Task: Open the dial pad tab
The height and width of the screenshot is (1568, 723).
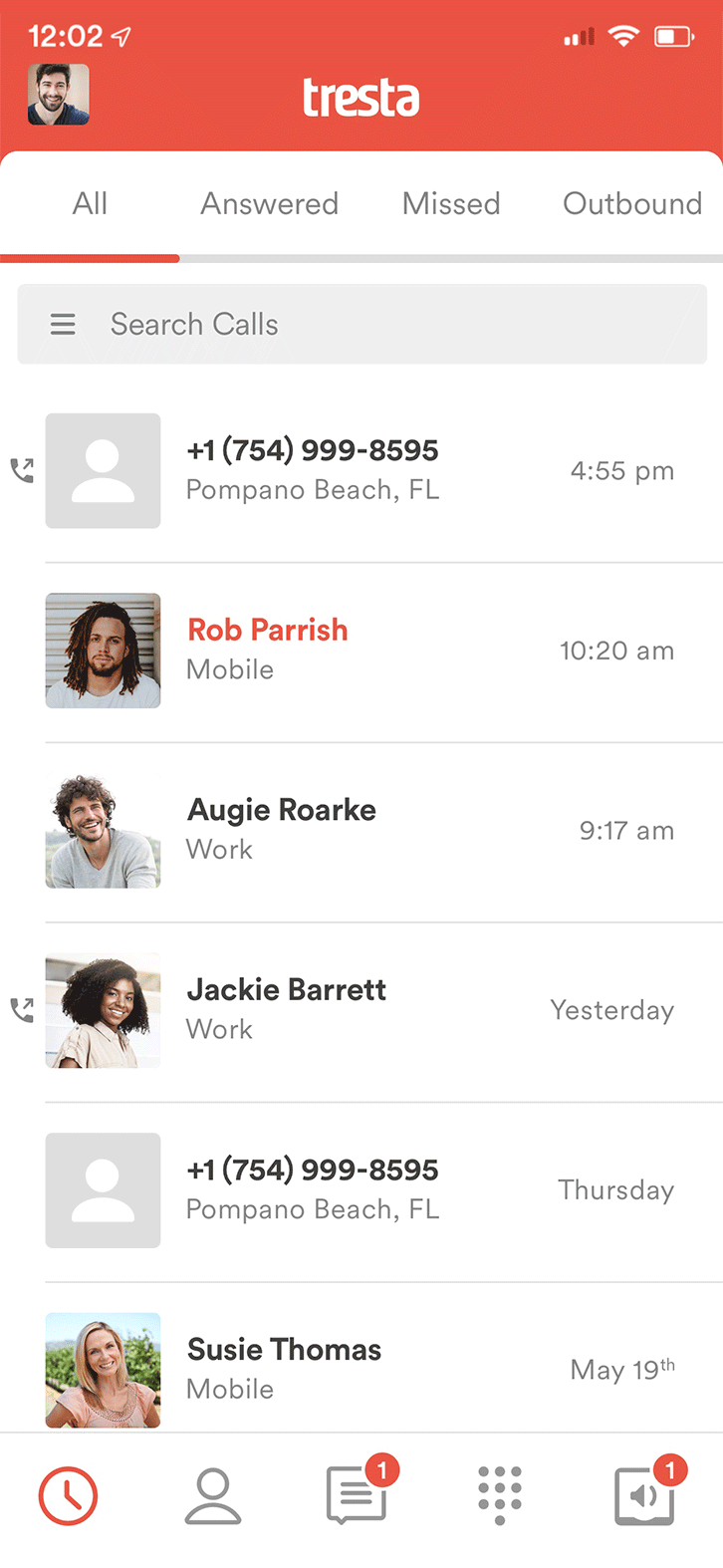Action: pyautogui.click(x=500, y=1496)
